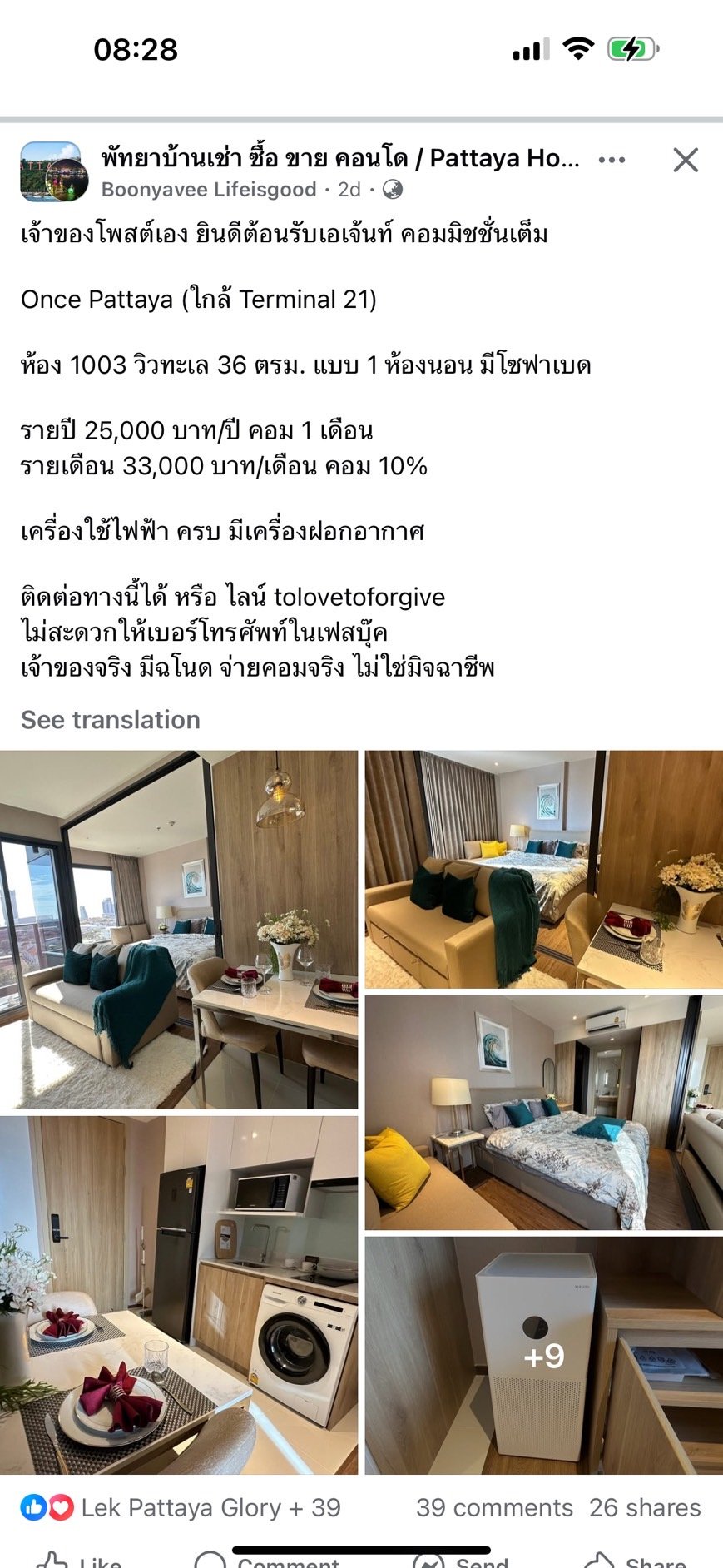723x1568 pixels.
Task: Open the 39 comments
Action: click(x=494, y=1507)
